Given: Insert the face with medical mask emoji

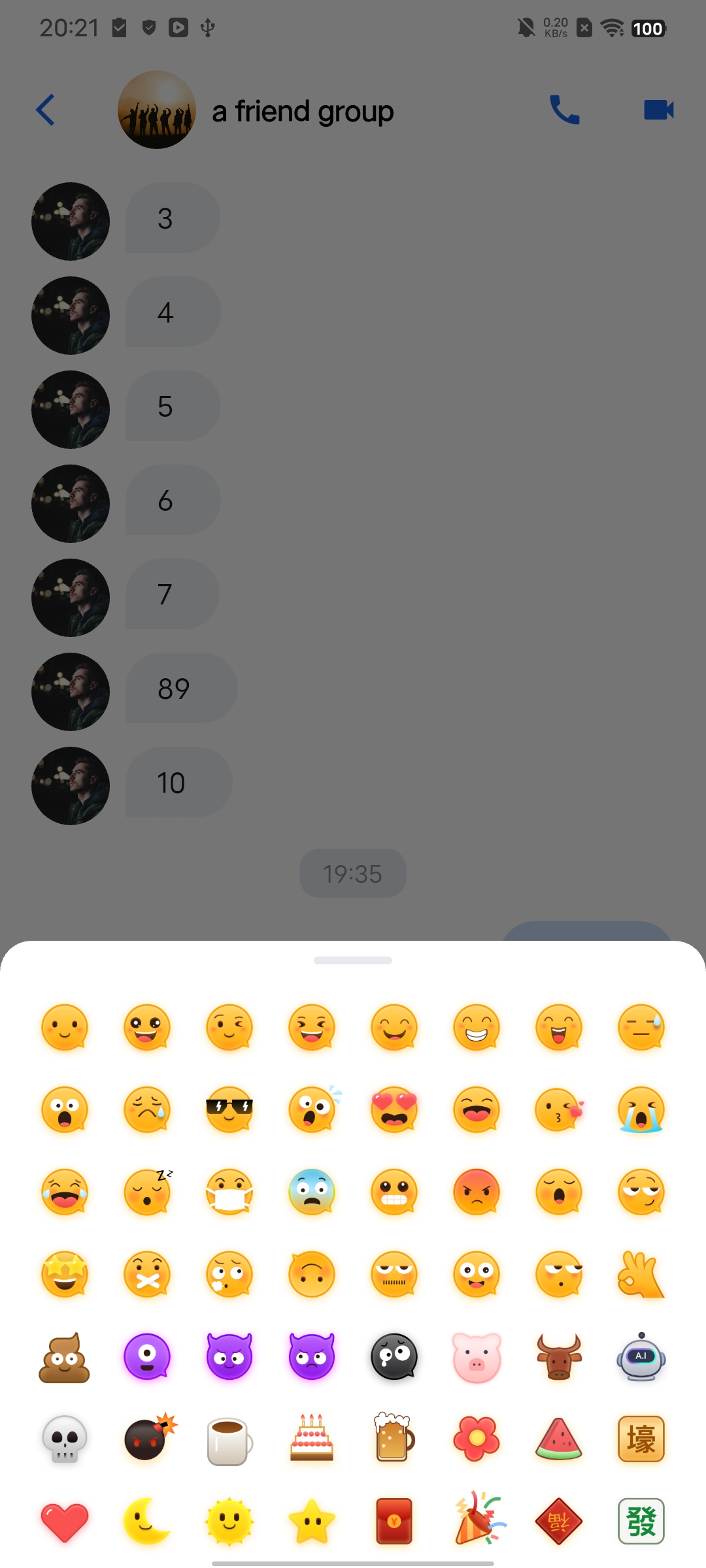Looking at the screenshot, I should pyautogui.click(x=229, y=1192).
